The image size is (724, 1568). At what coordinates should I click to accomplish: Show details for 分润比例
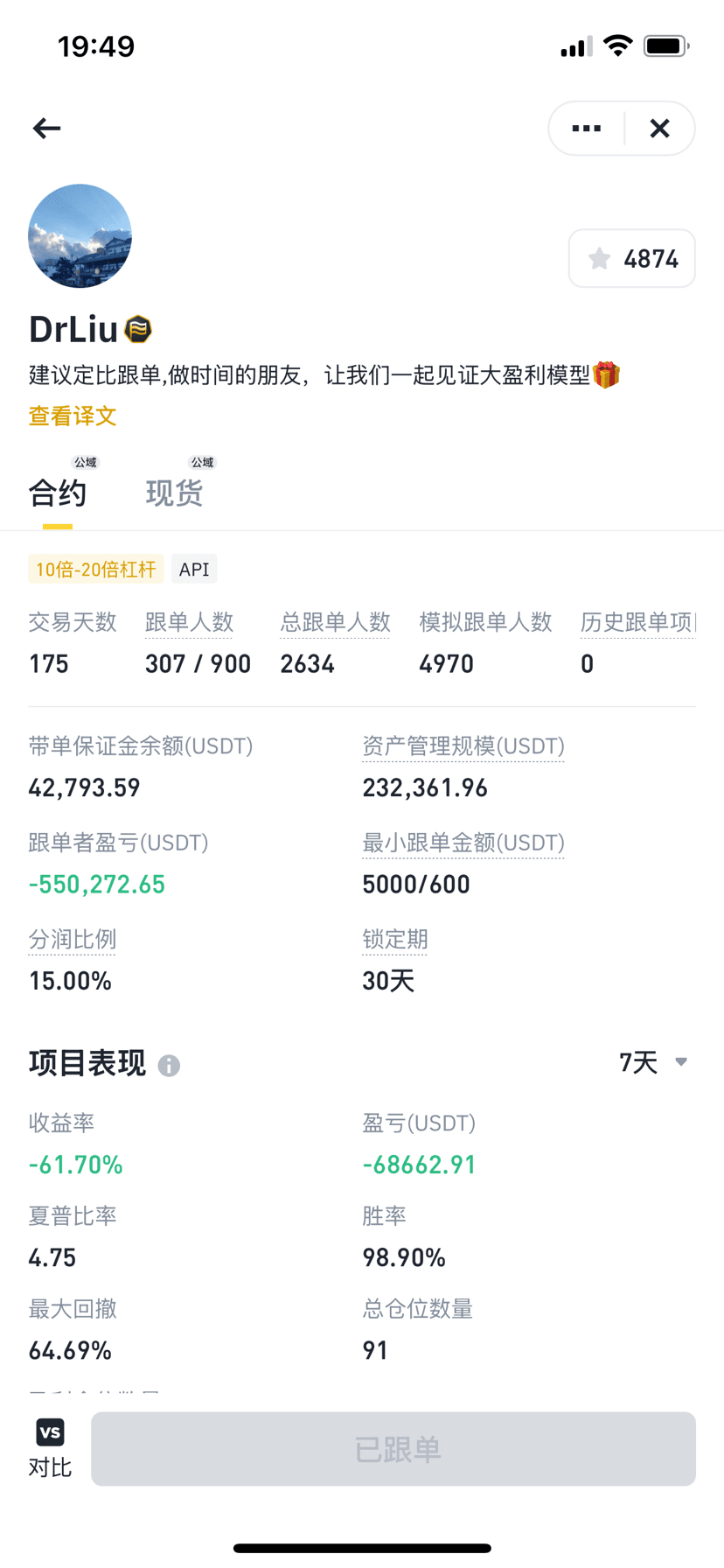[73, 939]
